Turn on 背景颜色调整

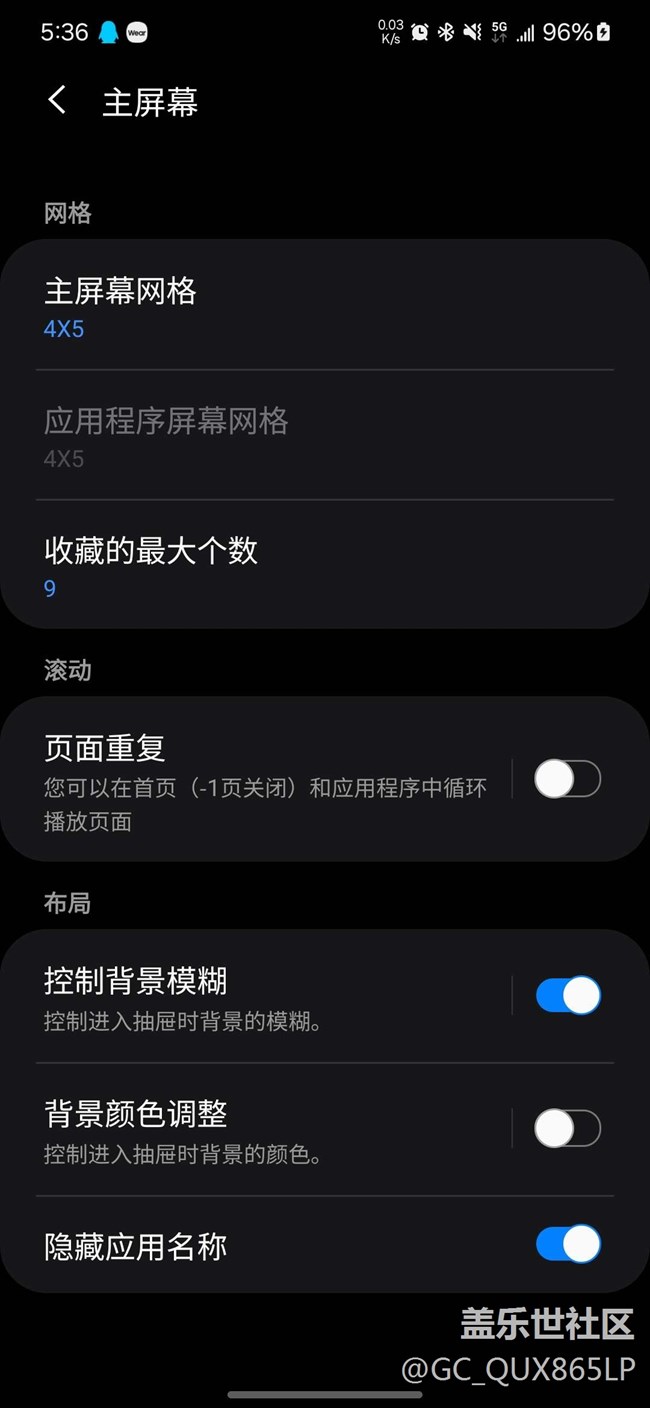(x=568, y=1129)
